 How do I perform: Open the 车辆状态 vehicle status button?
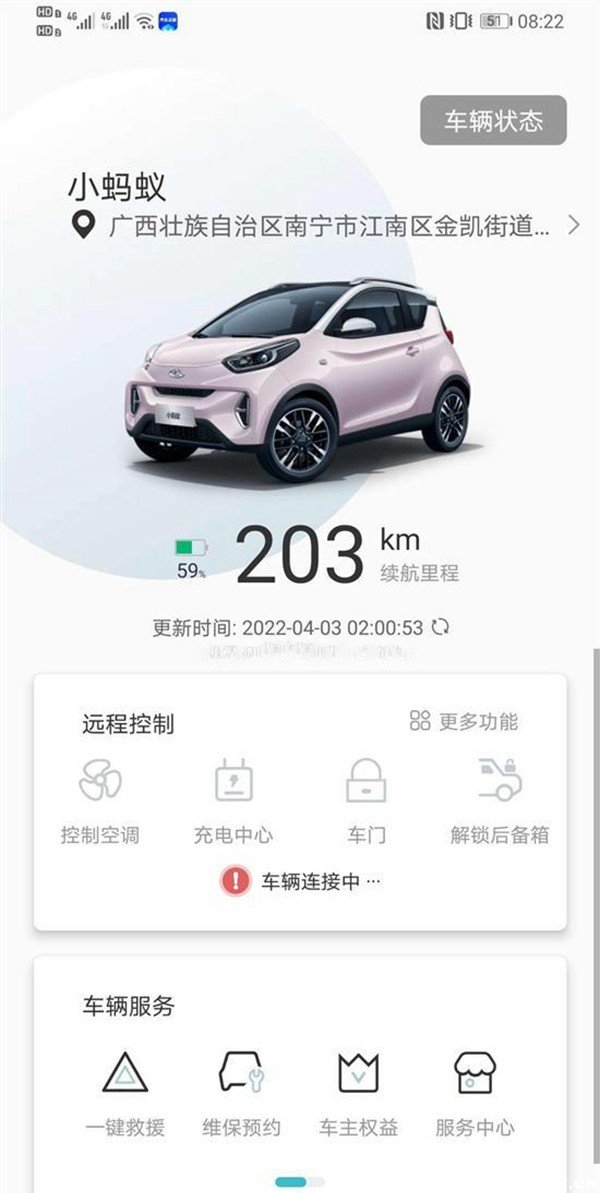coord(493,121)
